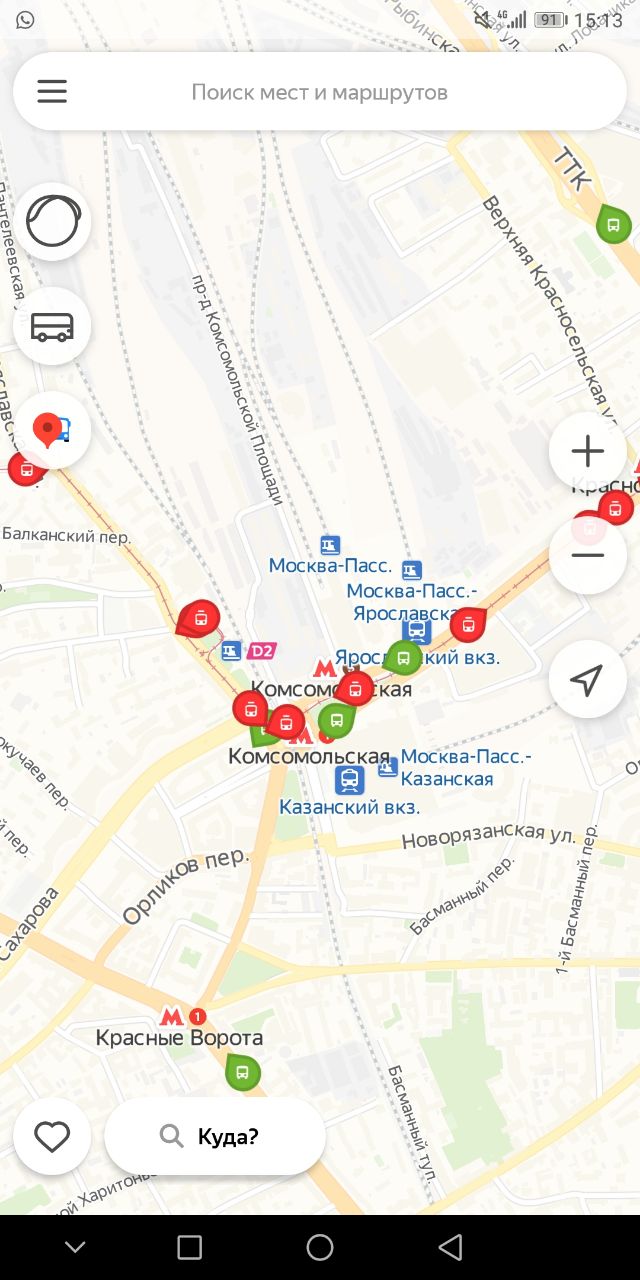Open favorites with the heart button
The height and width of the screenshot is (1280, 640).
coord(52,1136)
